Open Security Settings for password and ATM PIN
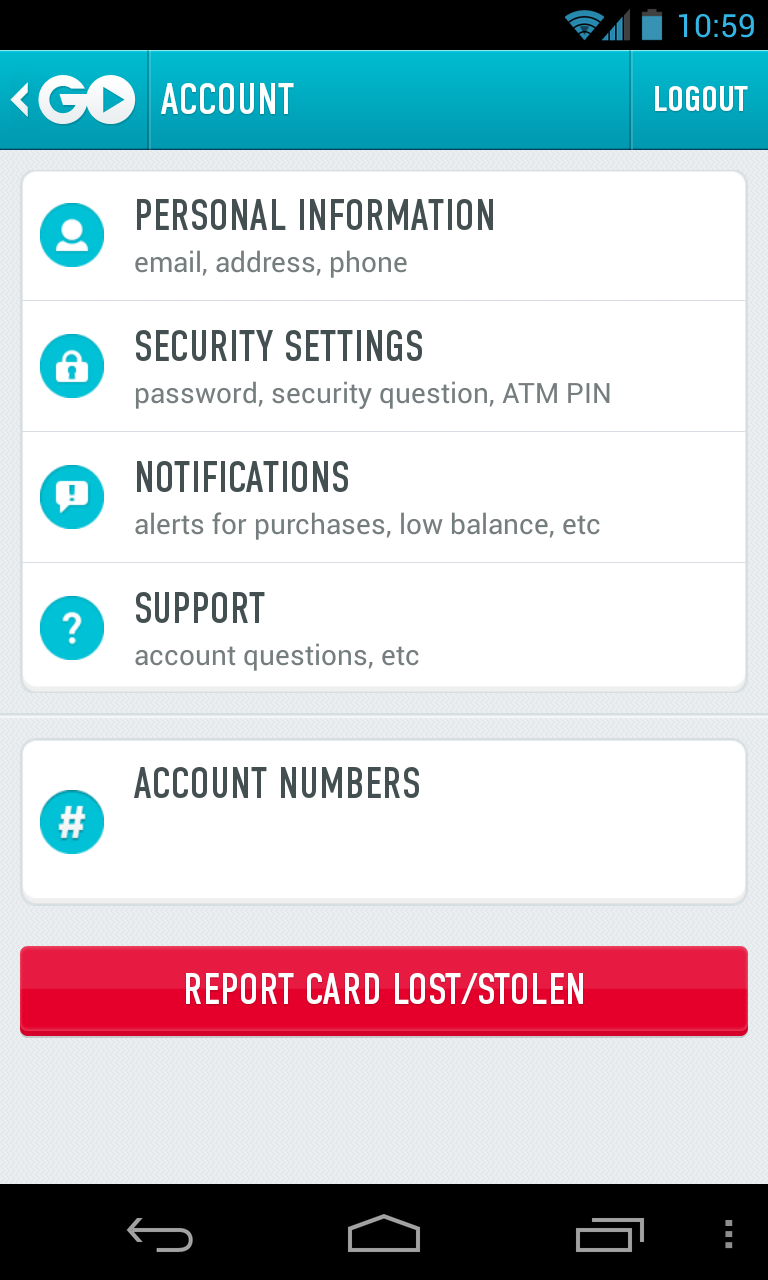768x1280 pixels. pyautogui.click(x=383, y=365)
